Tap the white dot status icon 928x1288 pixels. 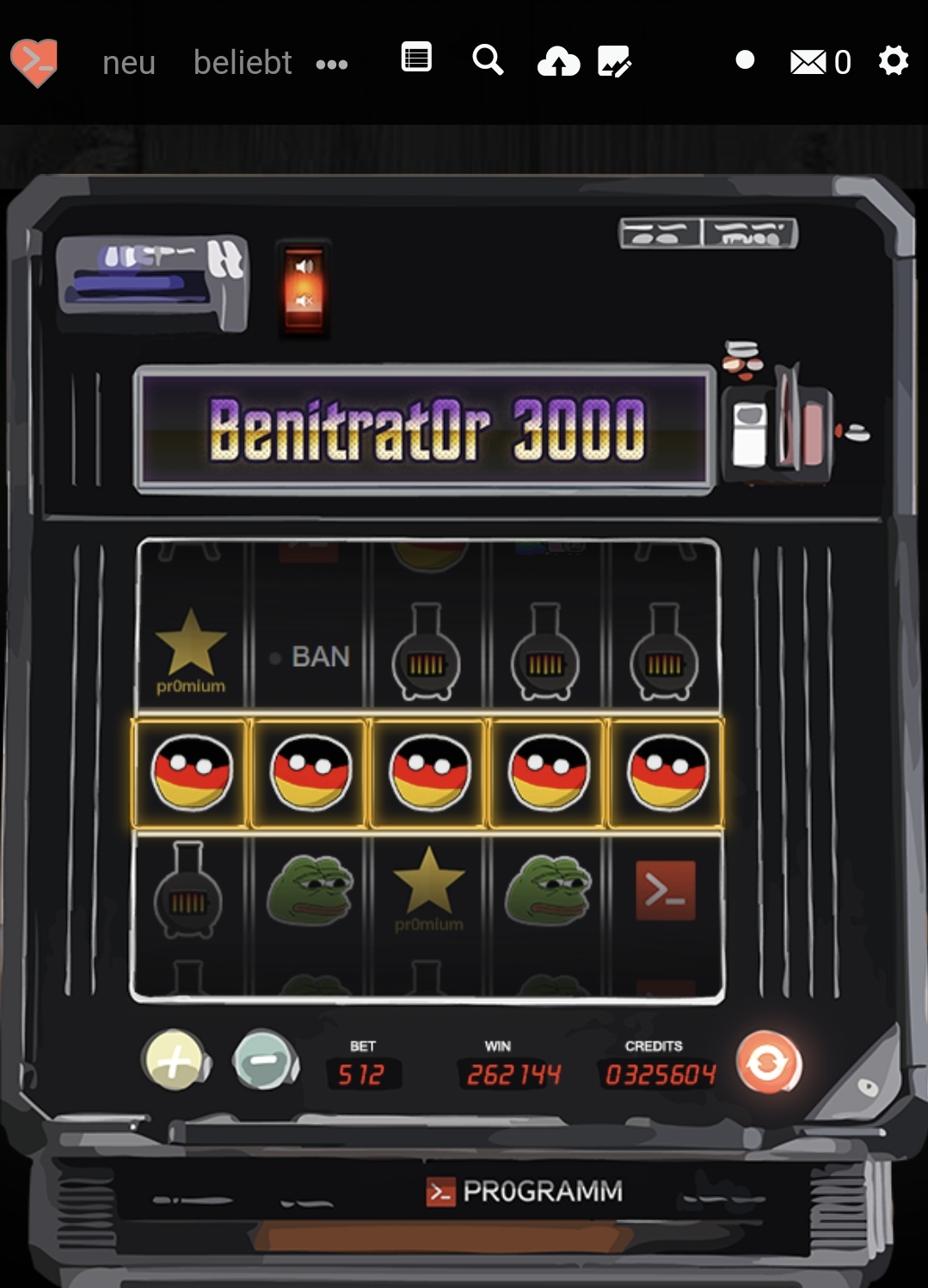pyautogui.click(x=746, y=59)
